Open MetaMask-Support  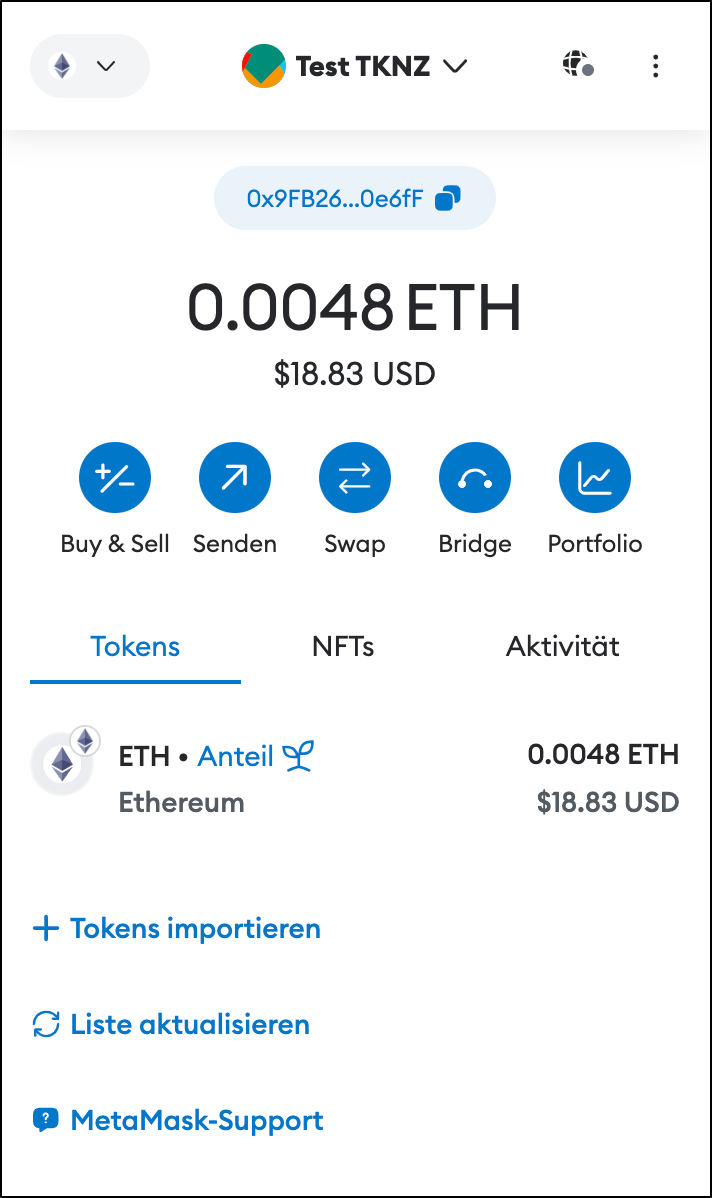[178, 1121]
